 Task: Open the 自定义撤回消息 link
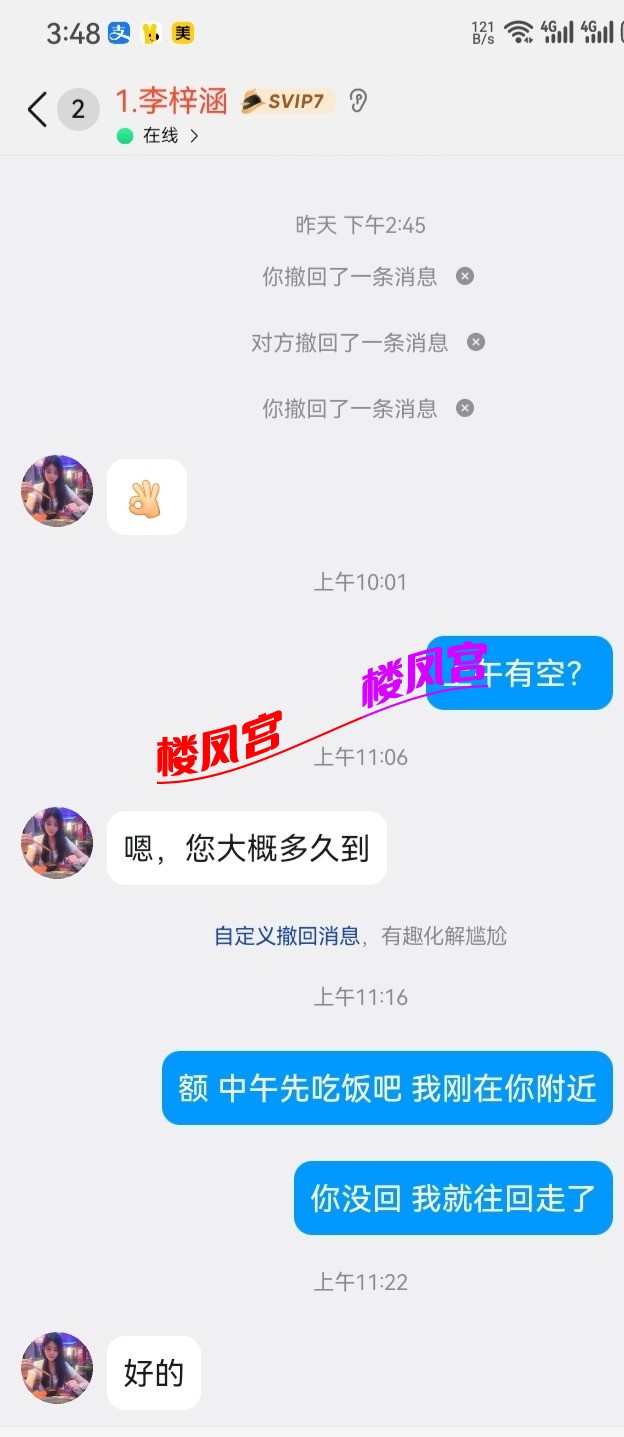[x=287, y=936]
